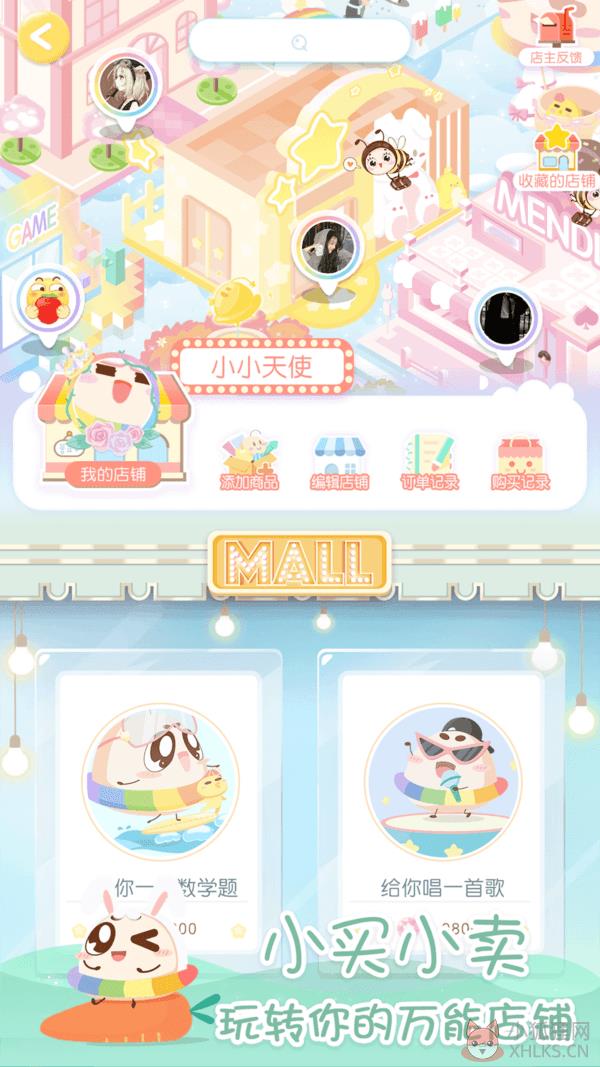Check 订单记录
This screenshot has width=600, height=1067.
[429, 463]
